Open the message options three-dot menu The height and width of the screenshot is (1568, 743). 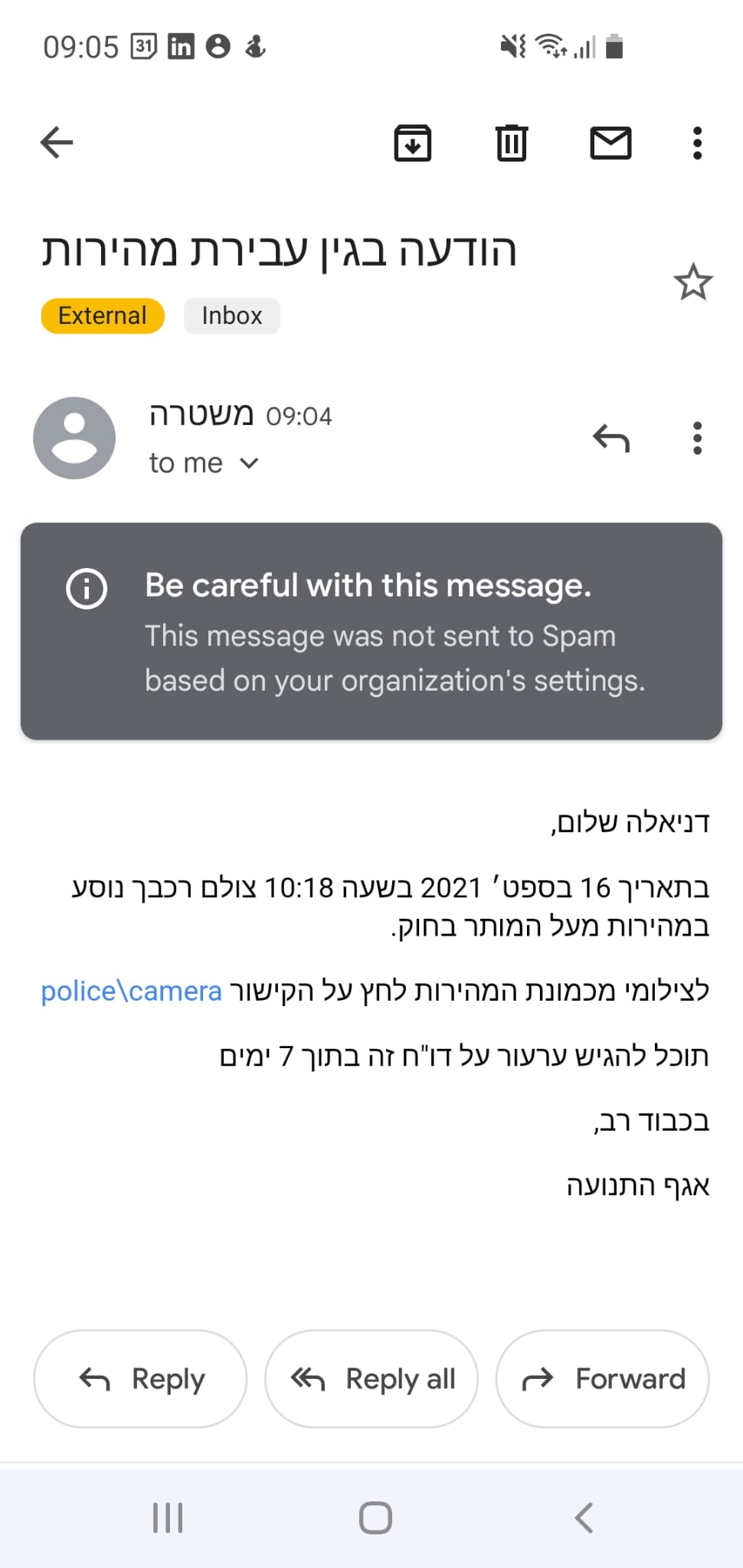click(x=697, y=438)
